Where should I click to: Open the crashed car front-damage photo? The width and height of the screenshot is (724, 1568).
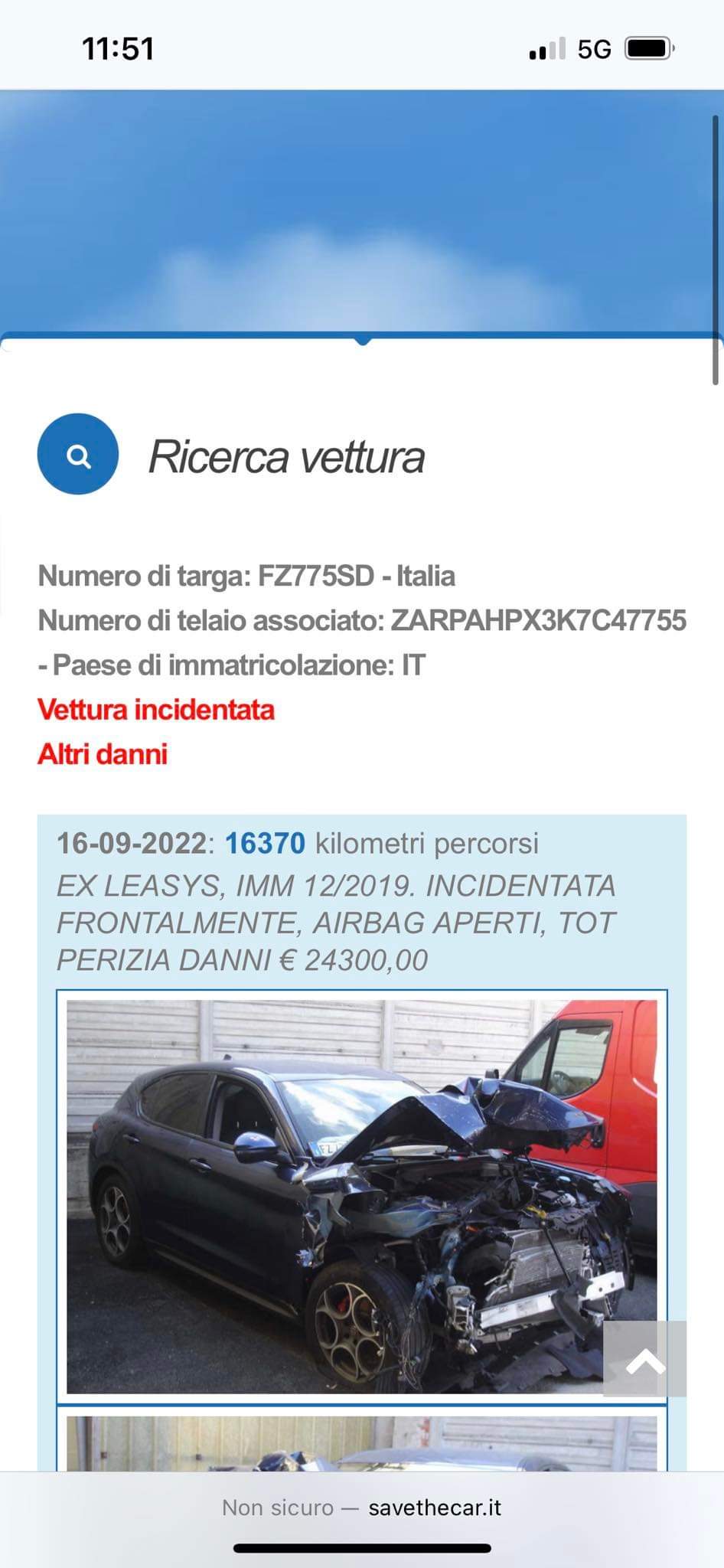pyautogui.click(x=361, y=1196)
